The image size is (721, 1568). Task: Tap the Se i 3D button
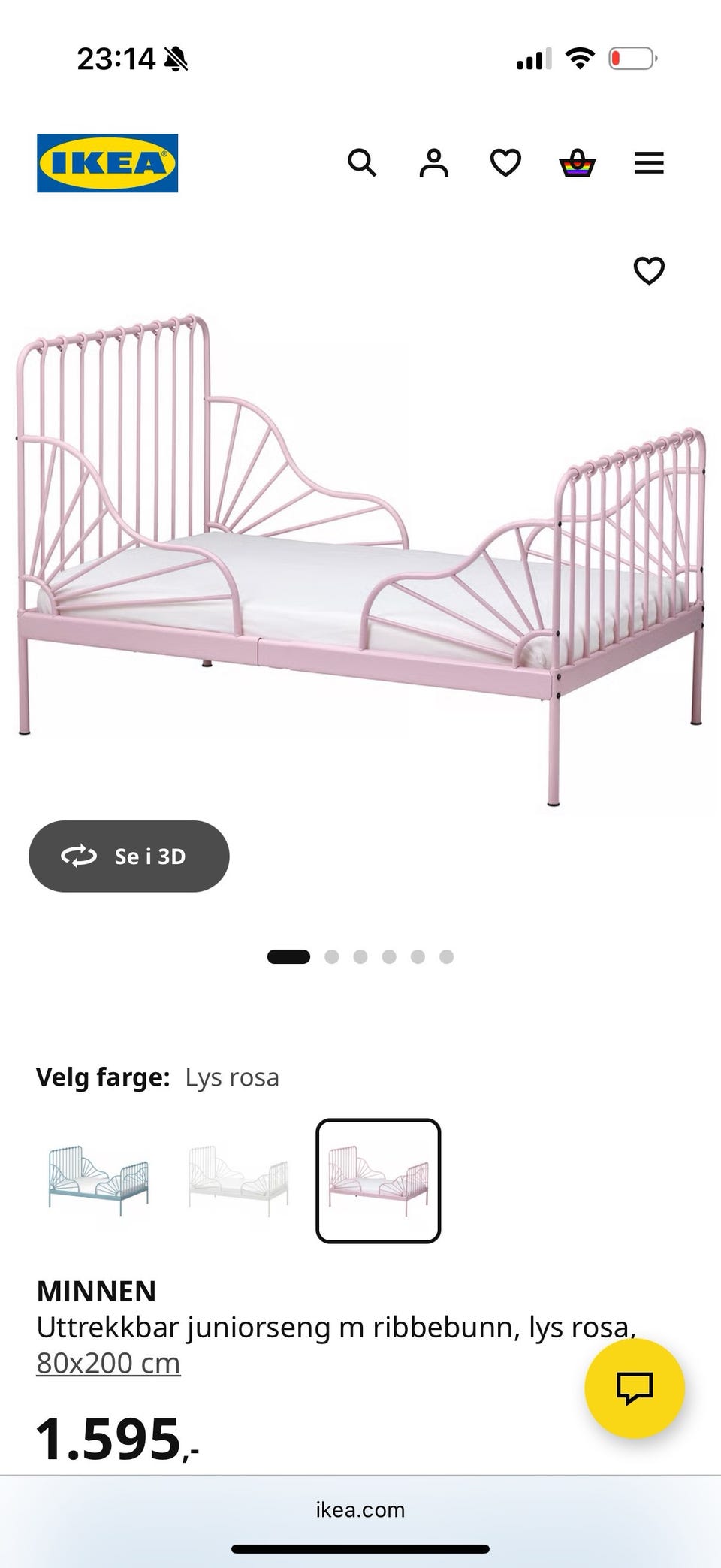click(x=129, y=856)
